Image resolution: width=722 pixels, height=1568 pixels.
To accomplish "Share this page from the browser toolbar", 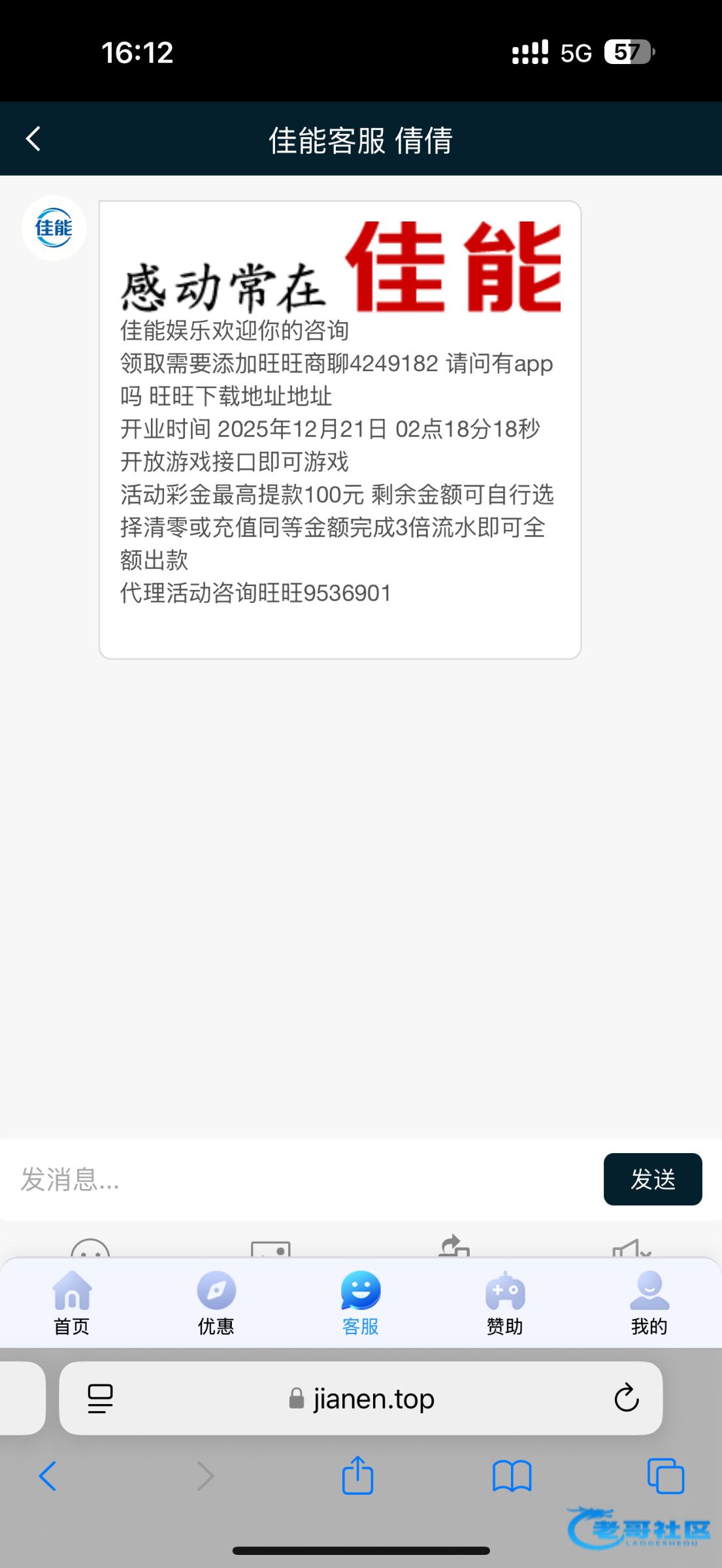I will click(x=357, y=1476).
